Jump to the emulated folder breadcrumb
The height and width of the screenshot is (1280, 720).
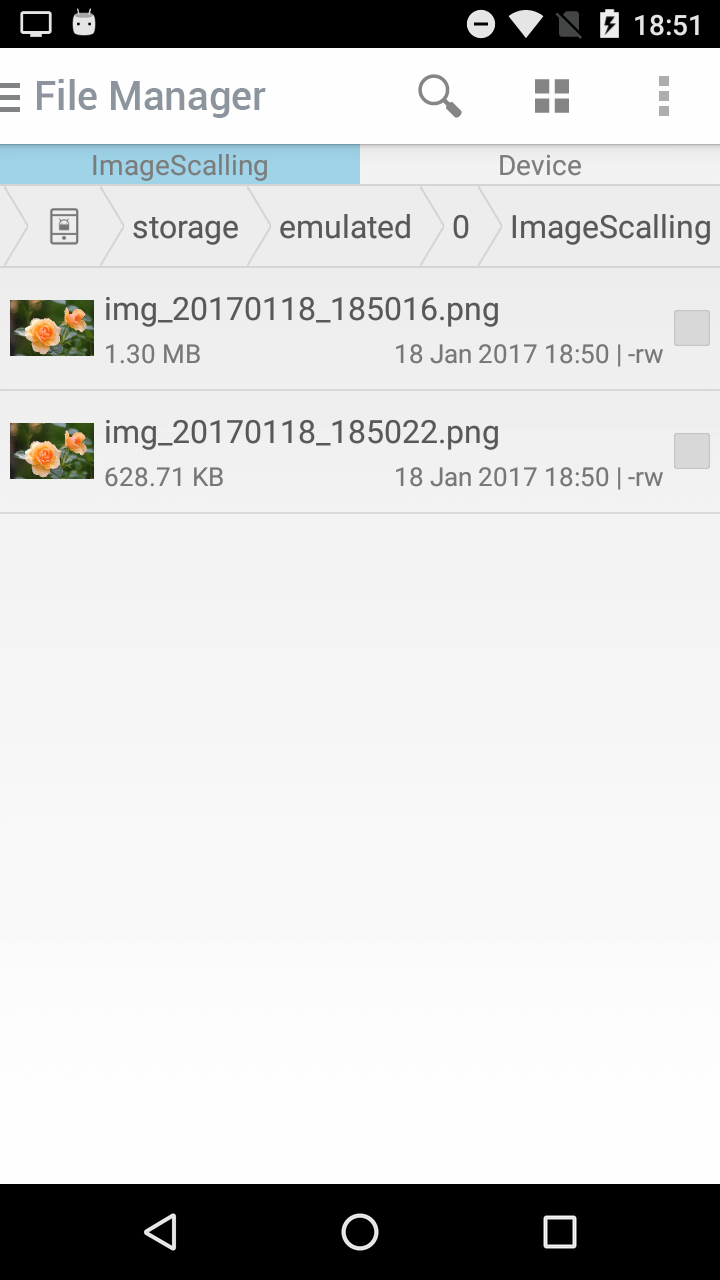tap(345, 227)
